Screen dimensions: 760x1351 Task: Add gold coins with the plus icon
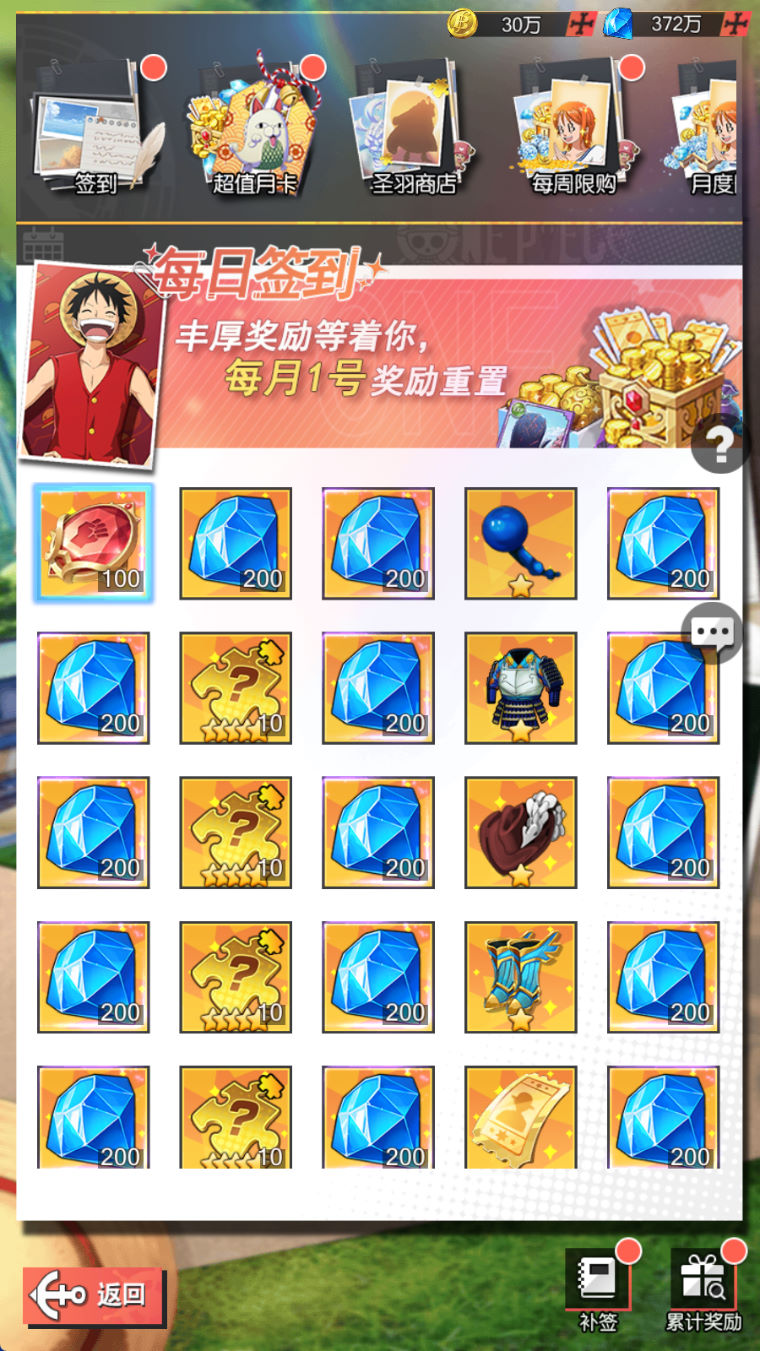pyautogui.click(x=582, y=24)
